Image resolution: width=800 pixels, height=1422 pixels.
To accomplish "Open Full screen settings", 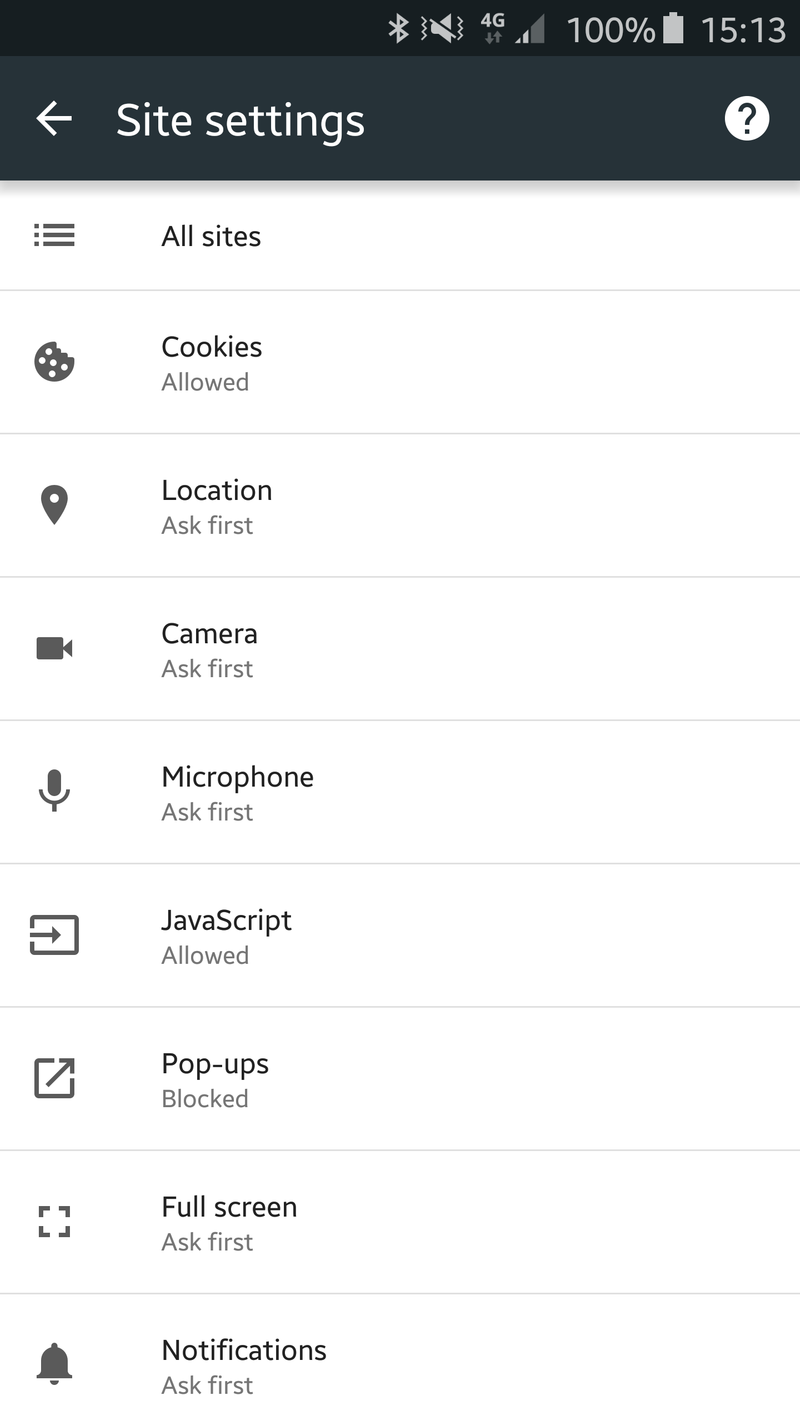I will point(400,1222).
